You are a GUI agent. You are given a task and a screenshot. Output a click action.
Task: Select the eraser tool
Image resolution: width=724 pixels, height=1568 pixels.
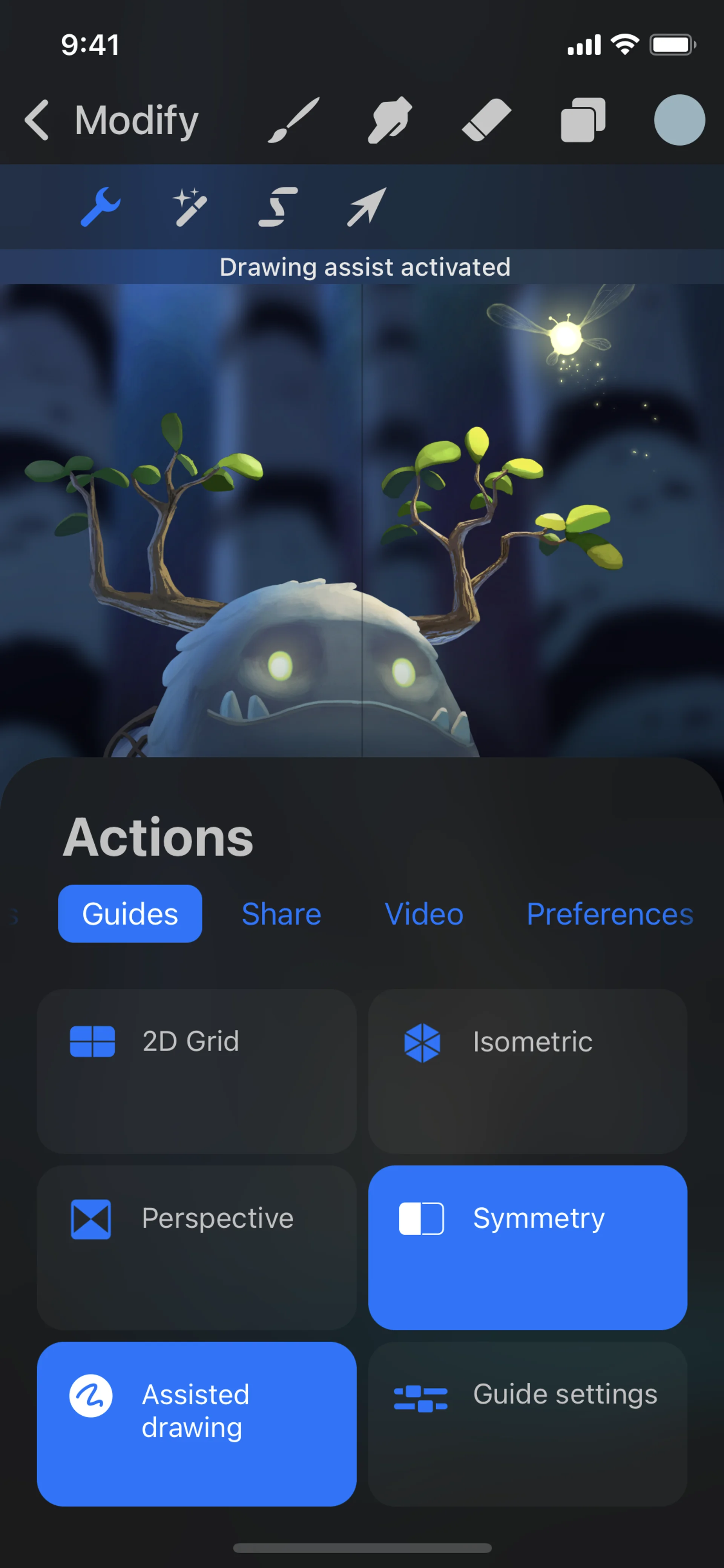[486, 120]
